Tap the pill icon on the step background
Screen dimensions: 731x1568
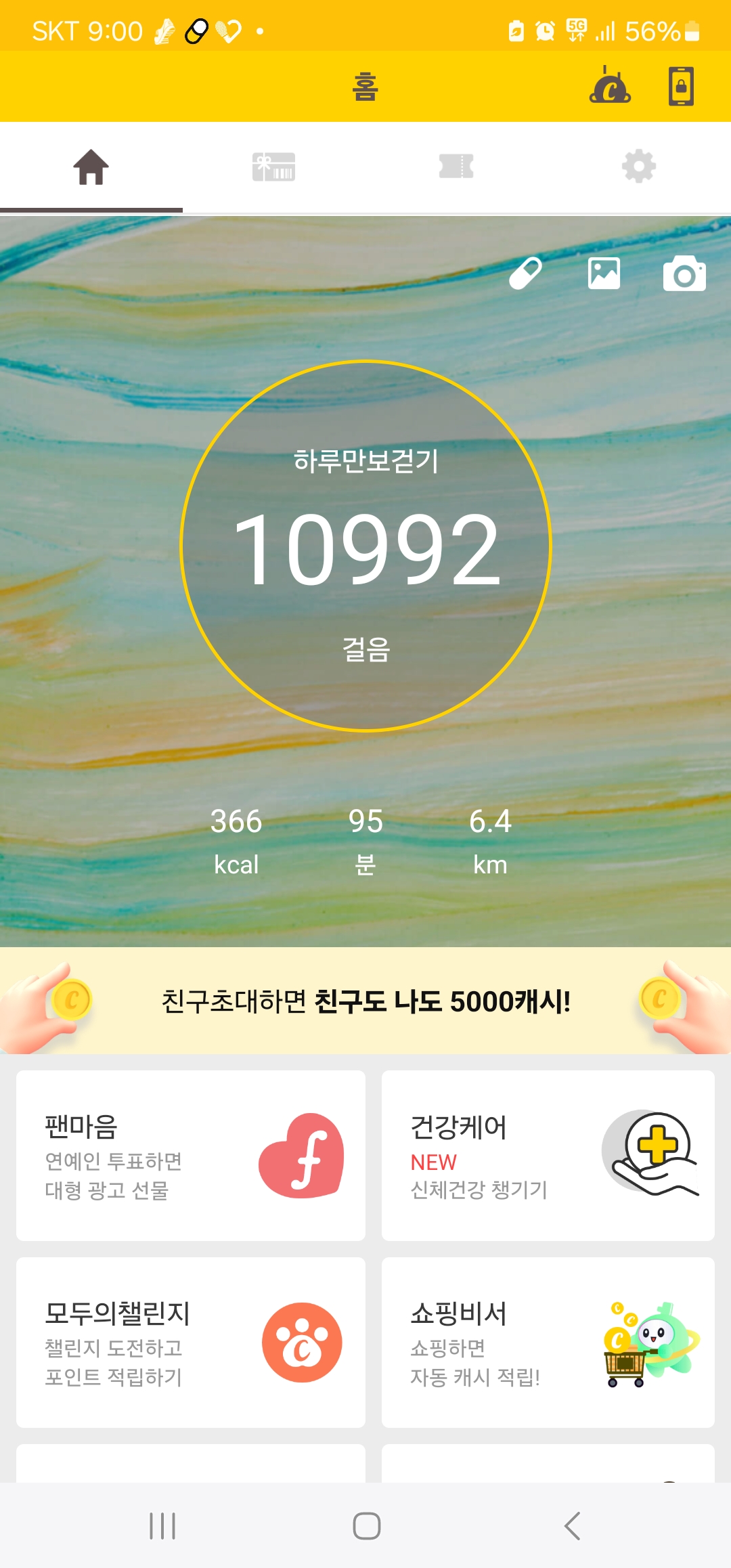coord(526,274)
